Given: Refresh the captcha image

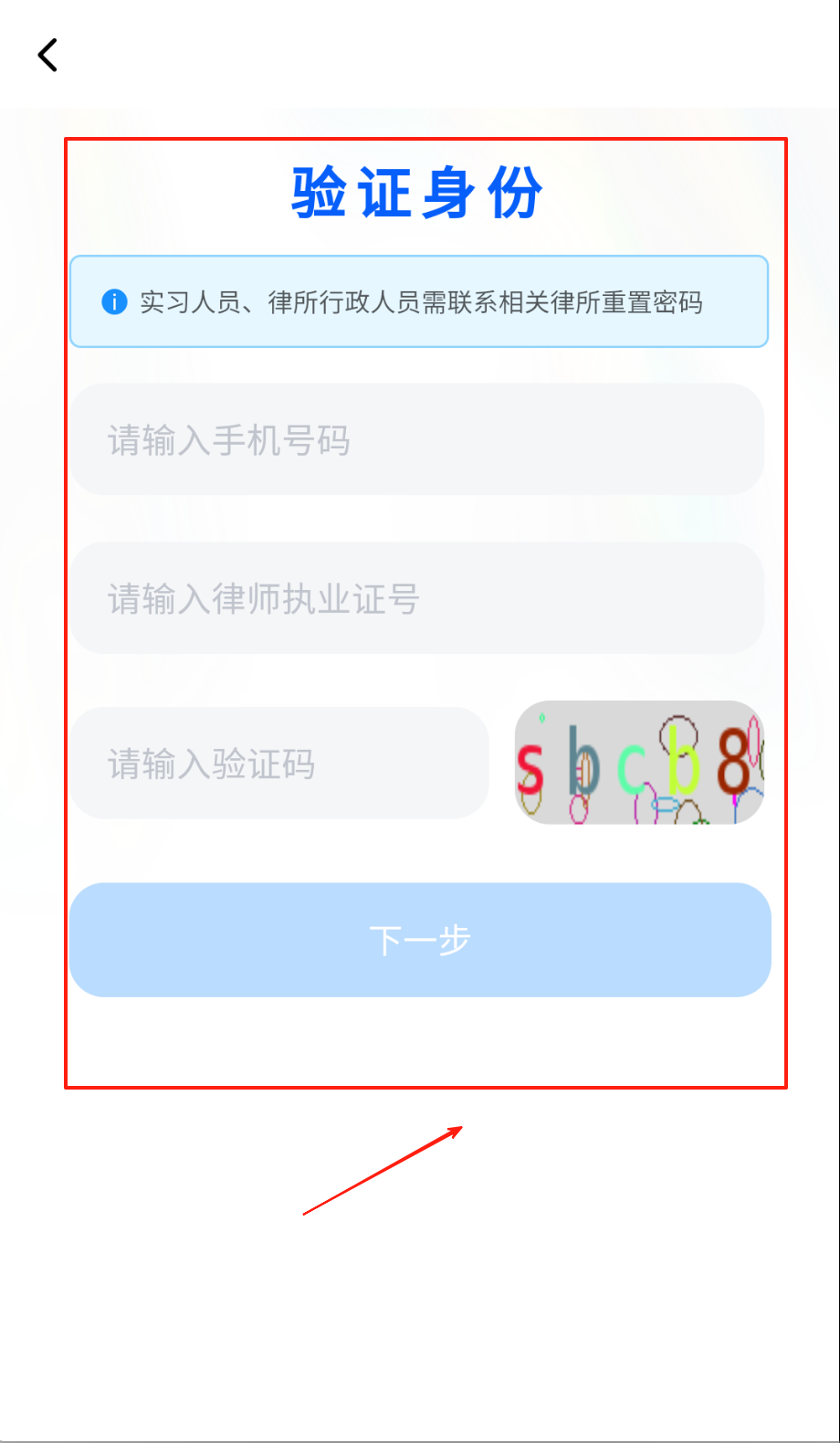Looking at the screenshot, I should tap(639, 763).
